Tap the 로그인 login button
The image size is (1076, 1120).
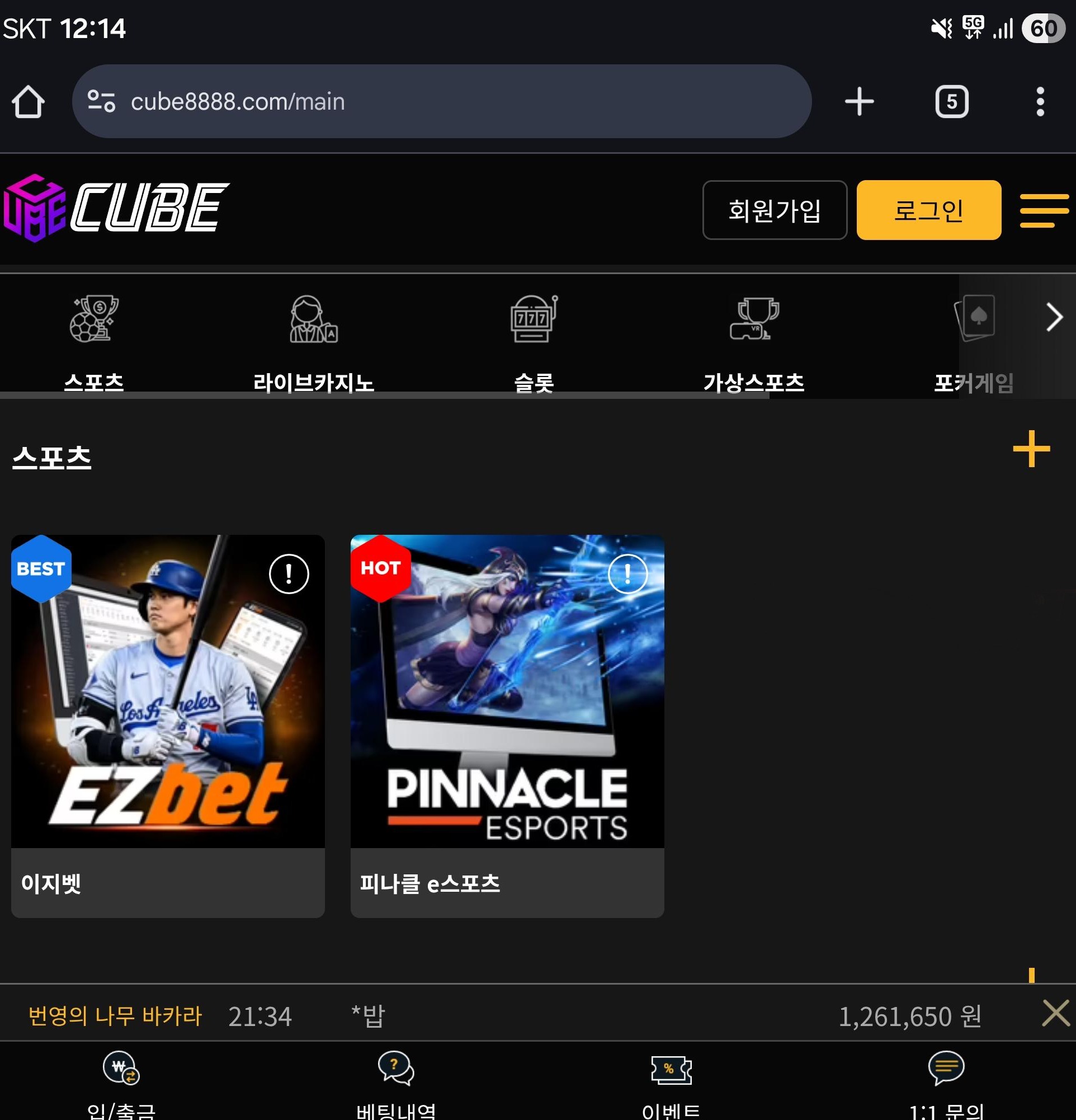[x=928, y=210]
